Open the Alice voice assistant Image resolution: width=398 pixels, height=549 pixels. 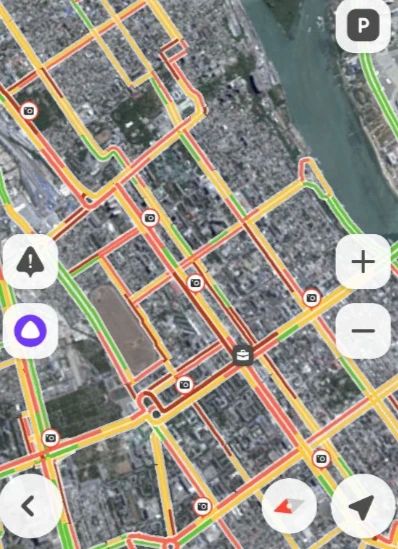coord(30,331)
